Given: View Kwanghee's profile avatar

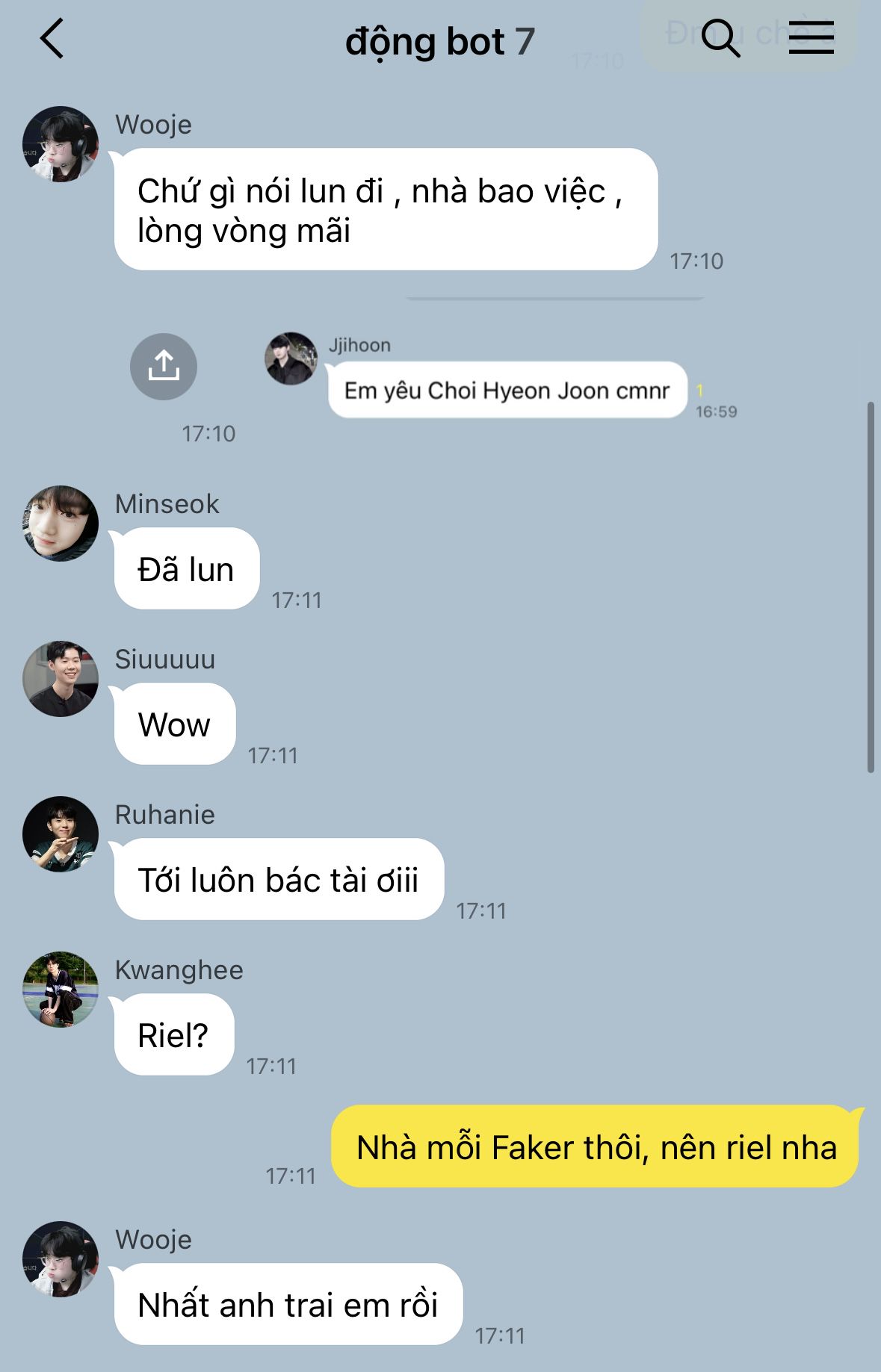Looking at the screenshot, I should click(x=61, y=990).
